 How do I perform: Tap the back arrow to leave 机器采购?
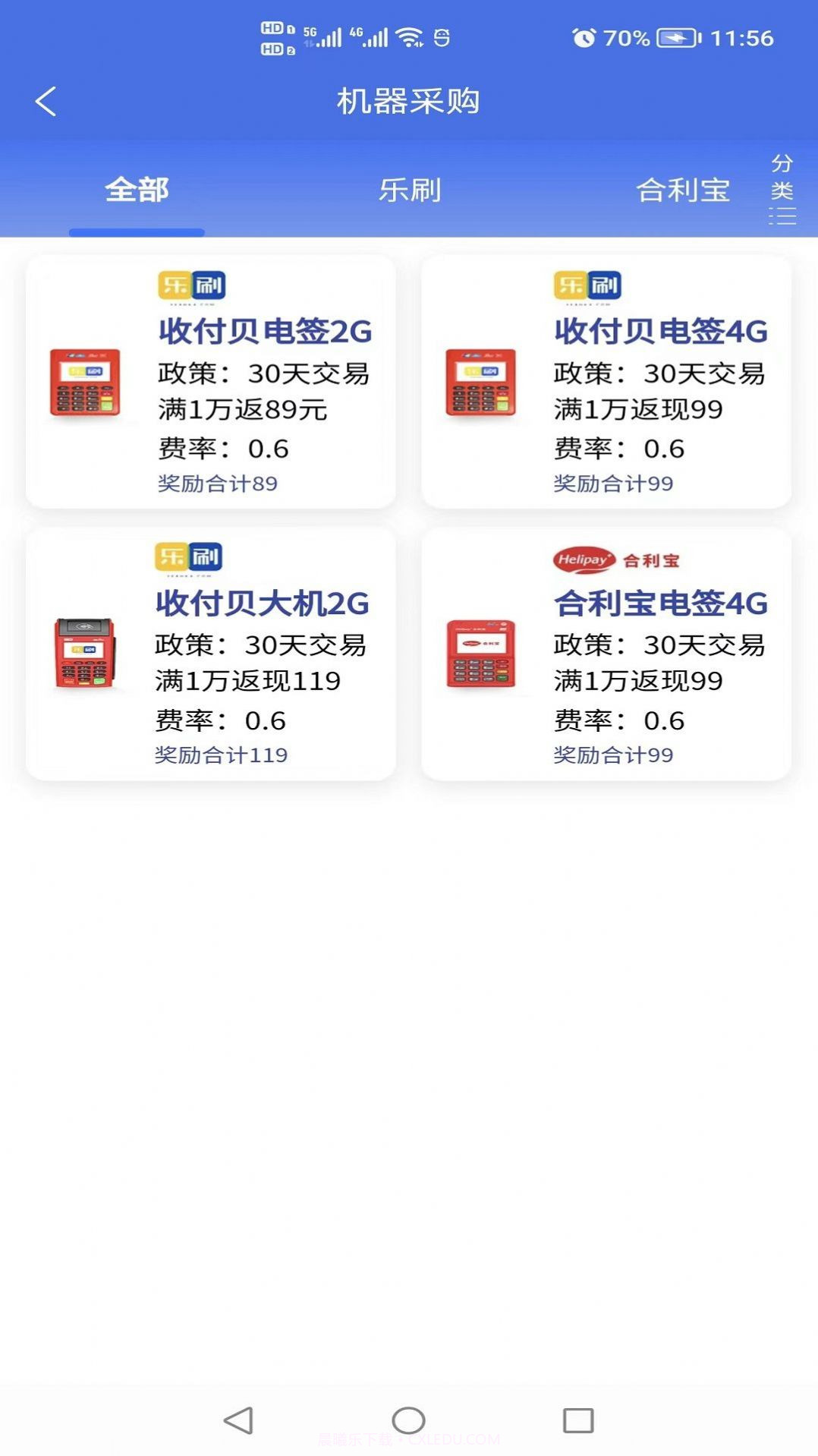(46, 99)
